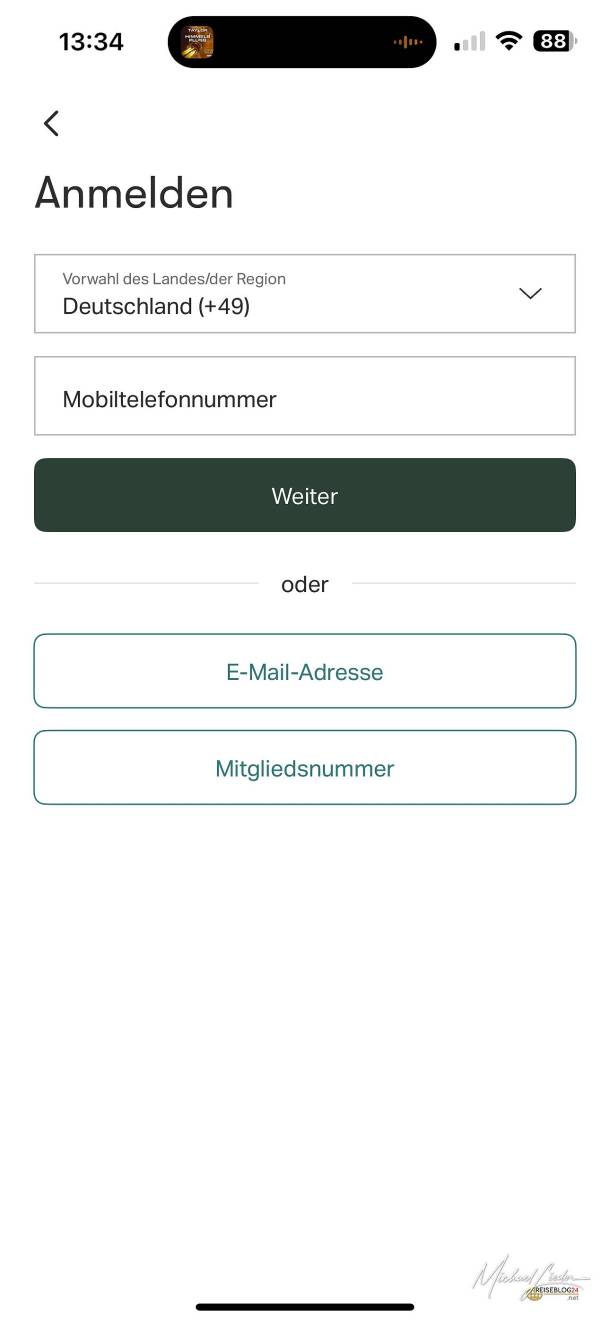Open the Dynamic Island now-playing activity

pyautogui.click(x=302, y=42)
